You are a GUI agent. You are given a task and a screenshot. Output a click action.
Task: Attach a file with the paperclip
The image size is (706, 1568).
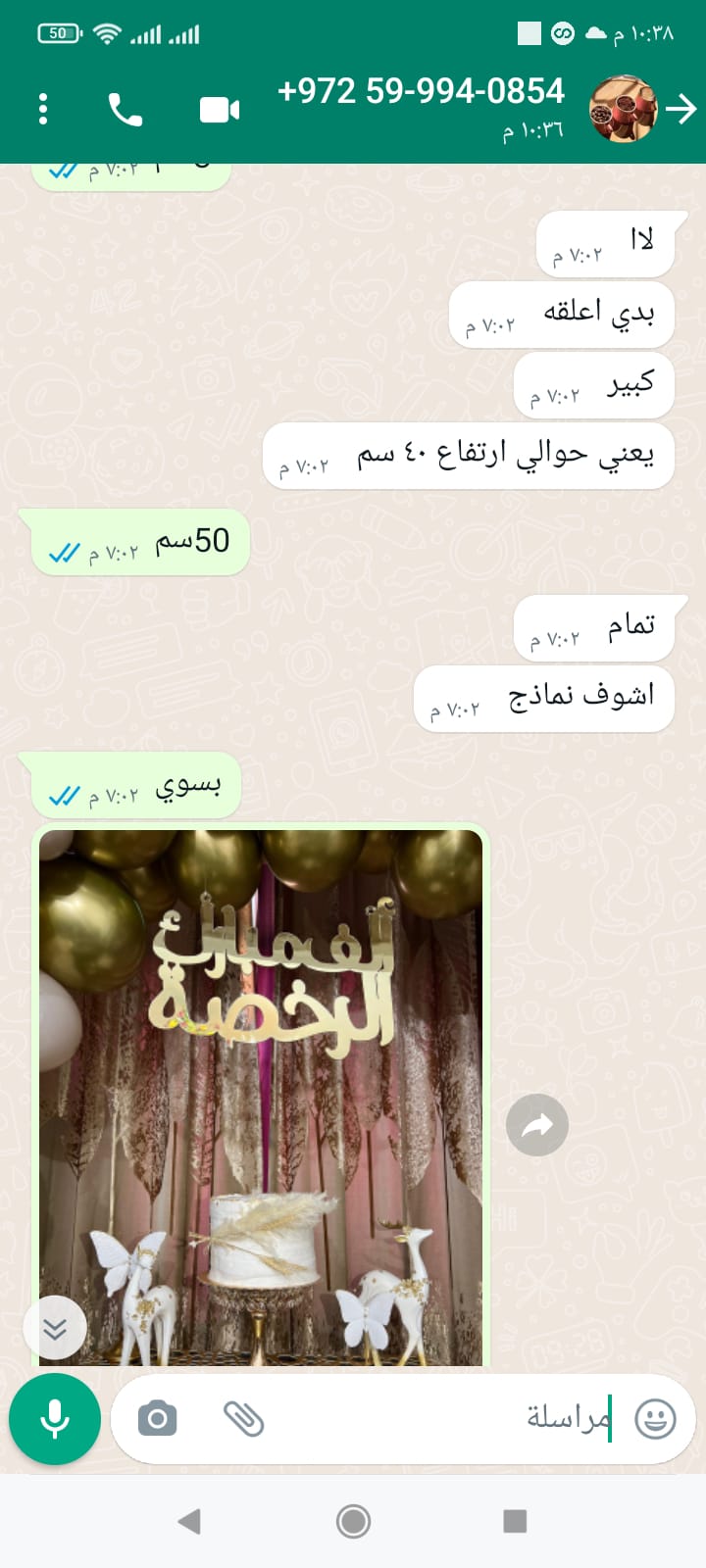(x=243, y=1418)
